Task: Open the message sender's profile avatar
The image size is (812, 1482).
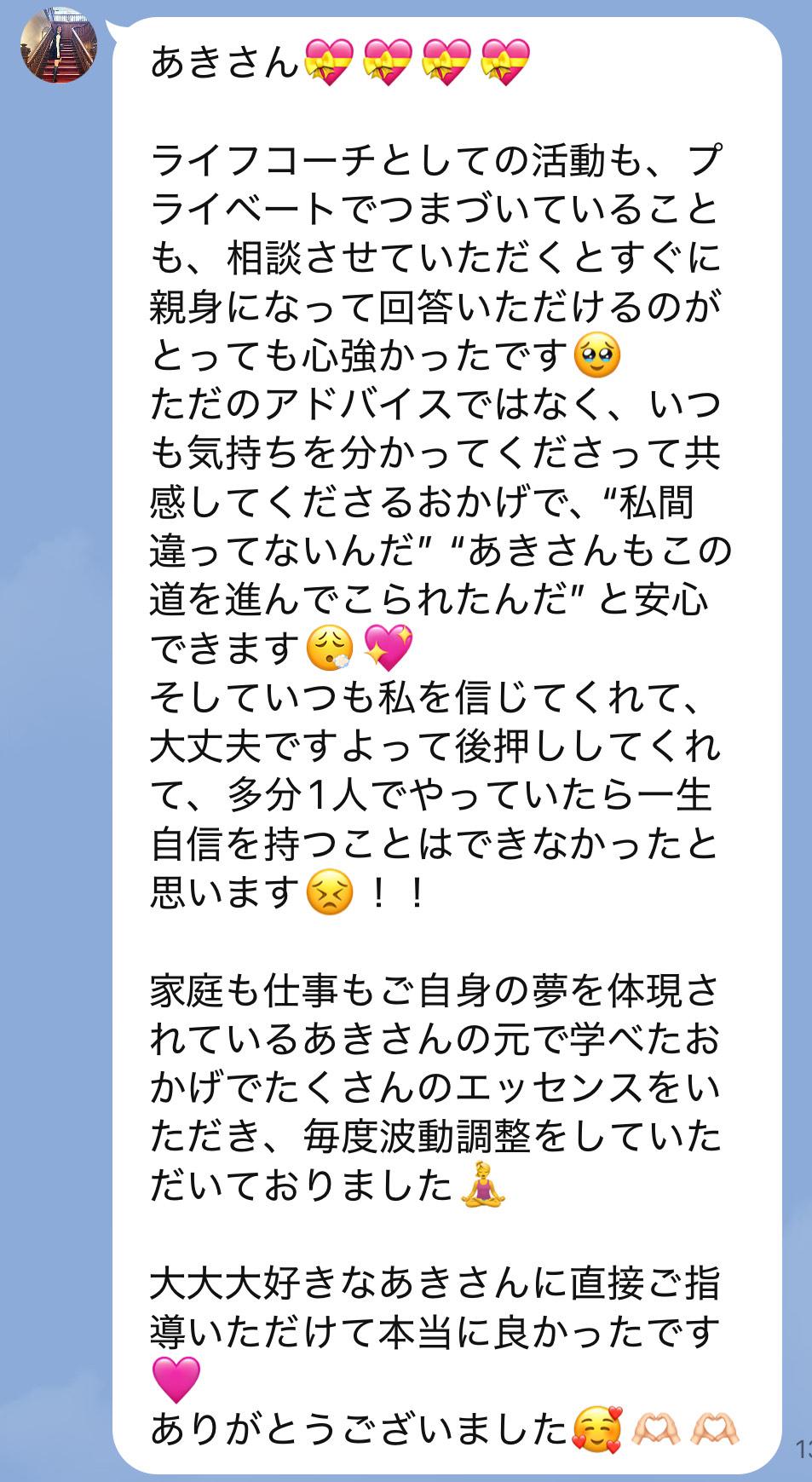Action: point(59,45)
